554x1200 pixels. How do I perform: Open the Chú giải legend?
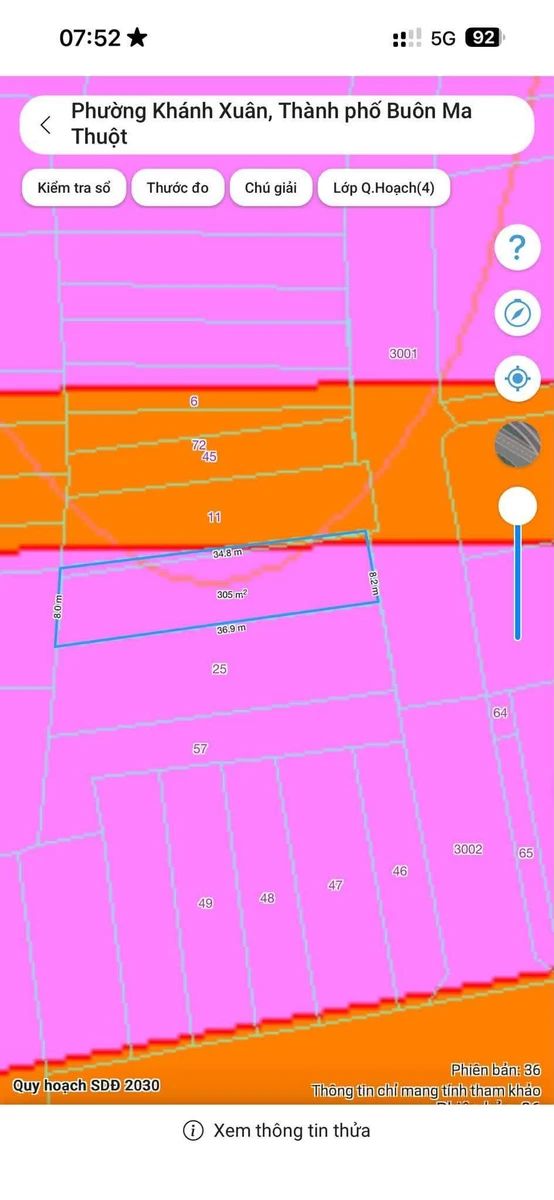(x=271, y=188)
